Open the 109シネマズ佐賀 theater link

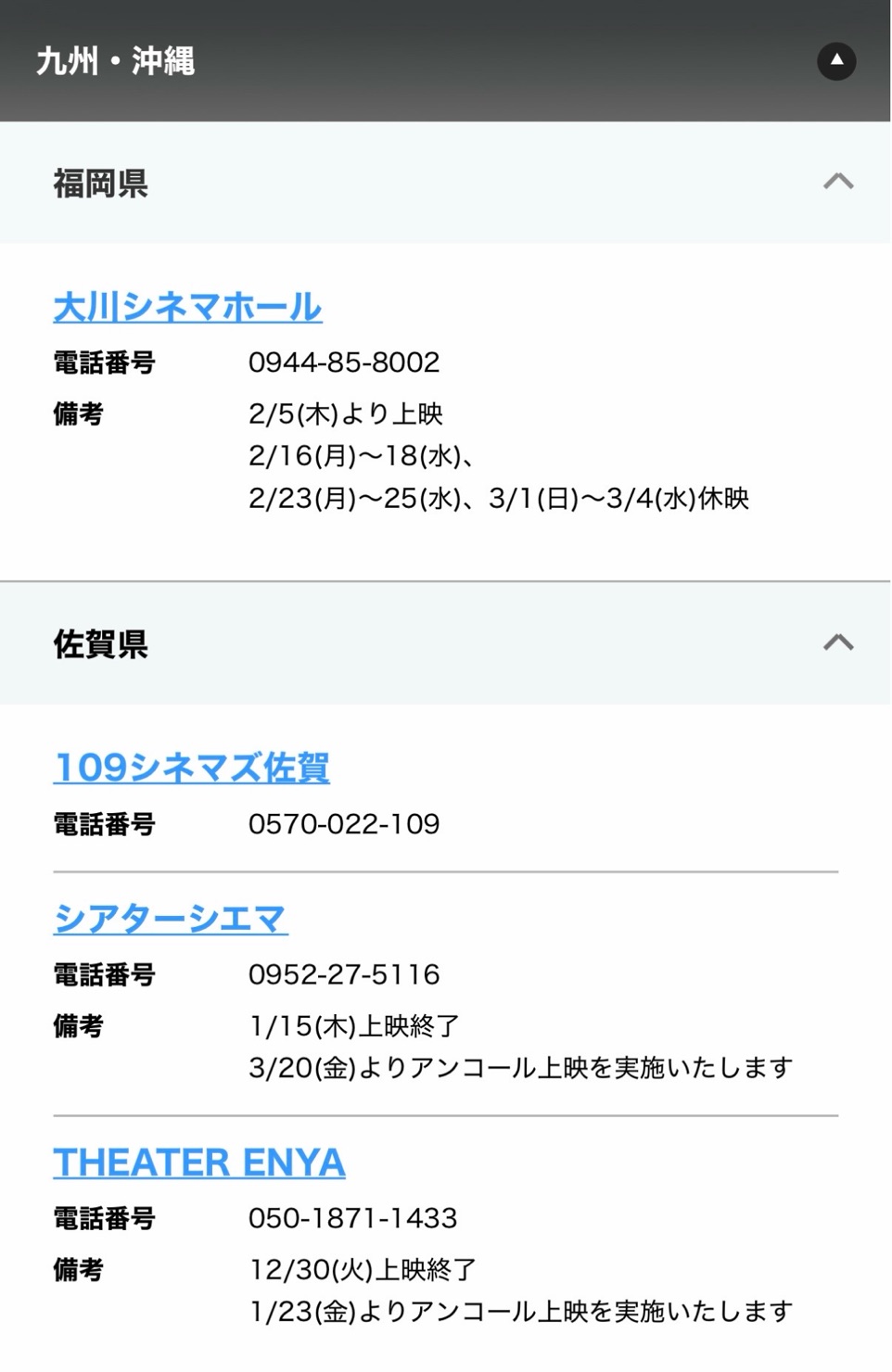(191, 768)
